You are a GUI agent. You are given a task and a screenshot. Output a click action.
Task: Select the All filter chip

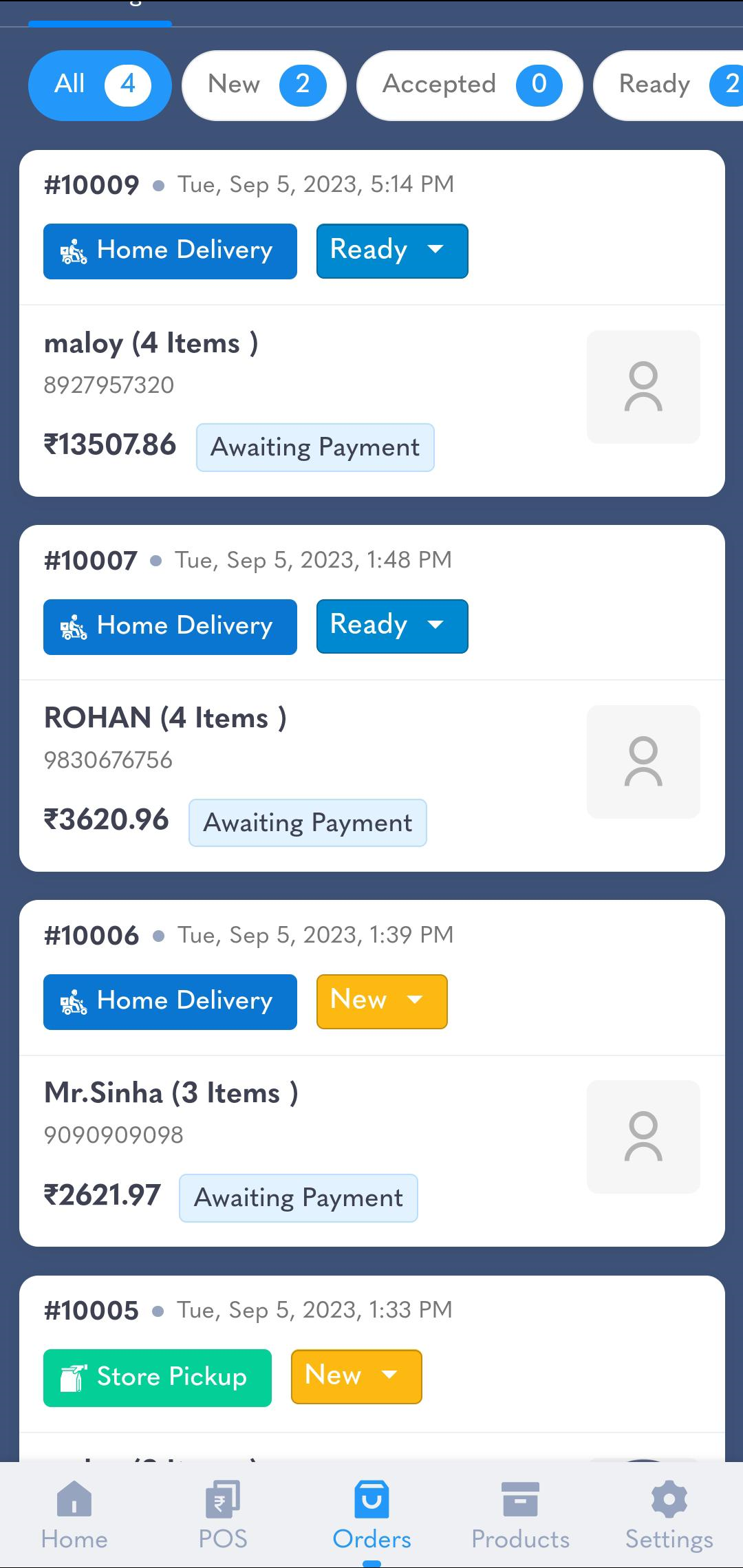(x=100, y=85)
